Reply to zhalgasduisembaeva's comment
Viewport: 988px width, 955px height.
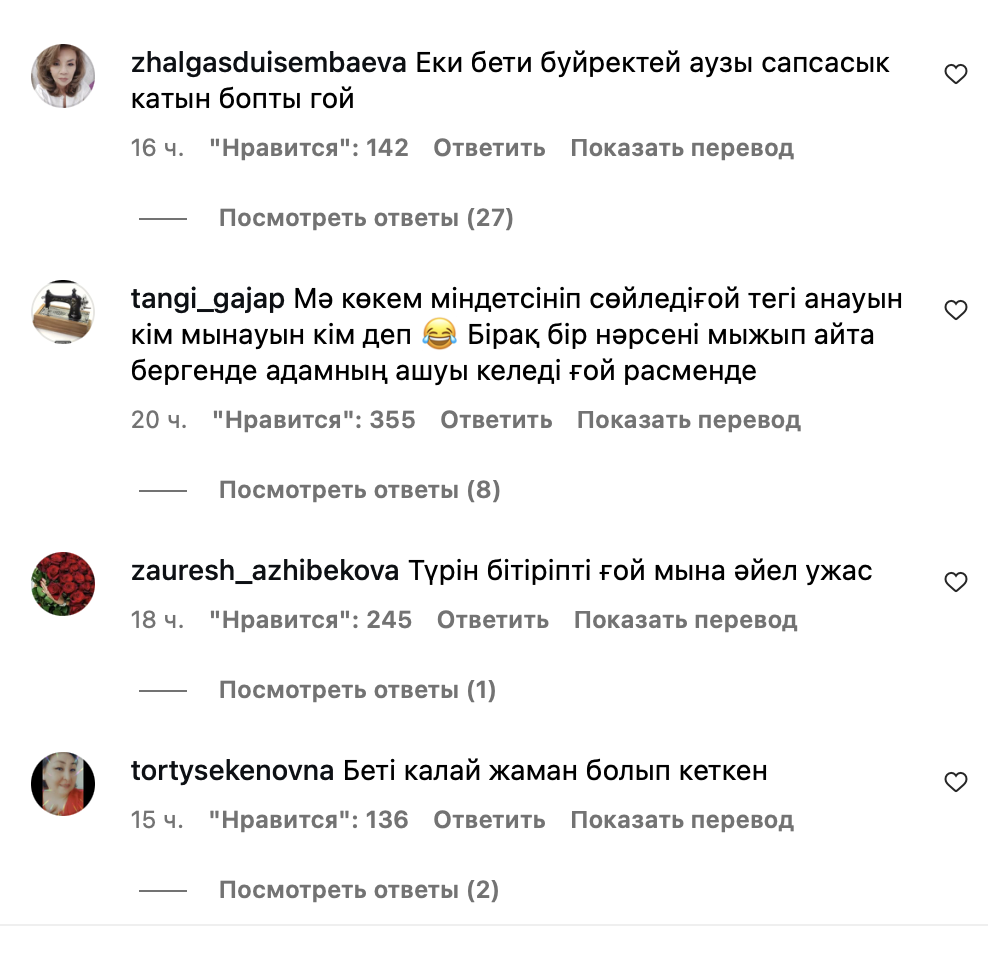pos(489,148)
